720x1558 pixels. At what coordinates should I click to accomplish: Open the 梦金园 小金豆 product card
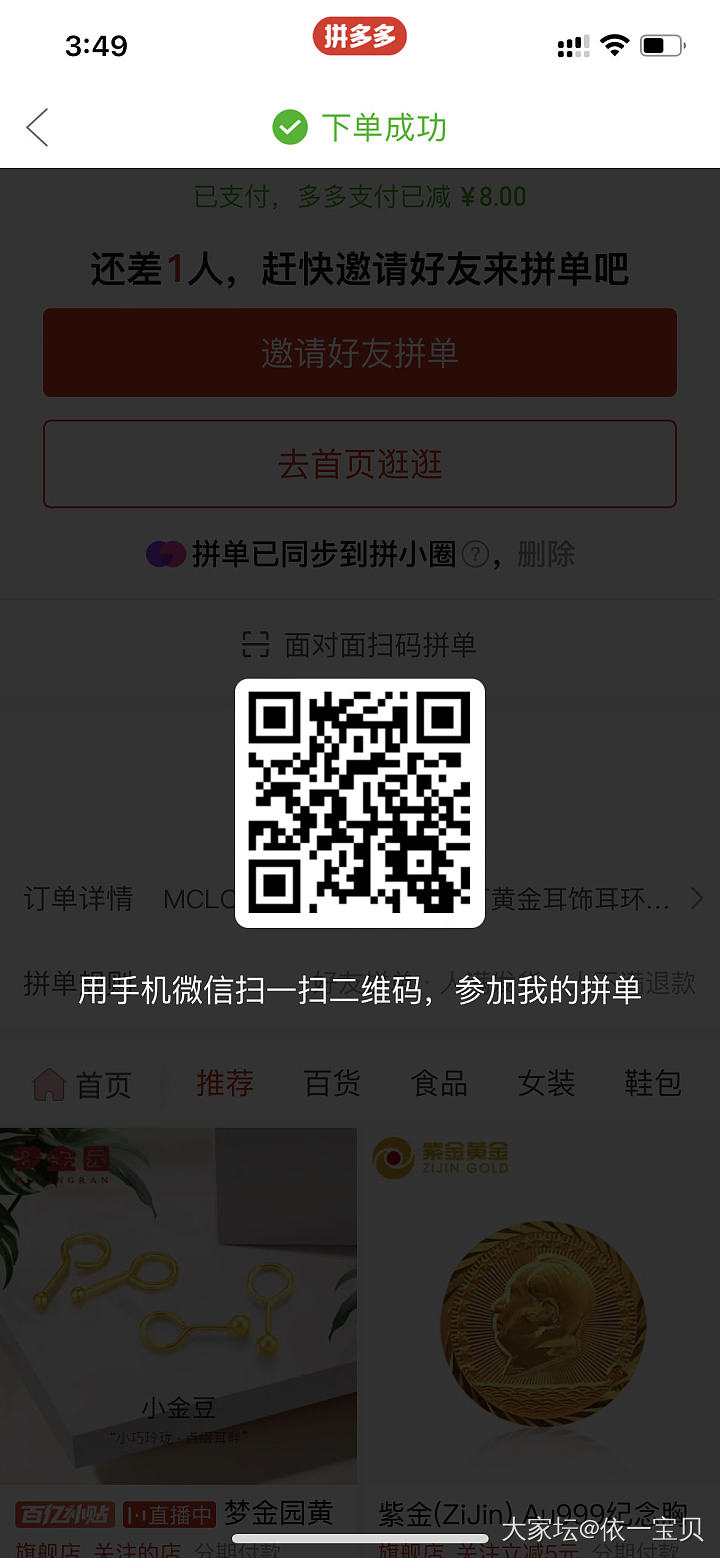tap(178, 1310)
